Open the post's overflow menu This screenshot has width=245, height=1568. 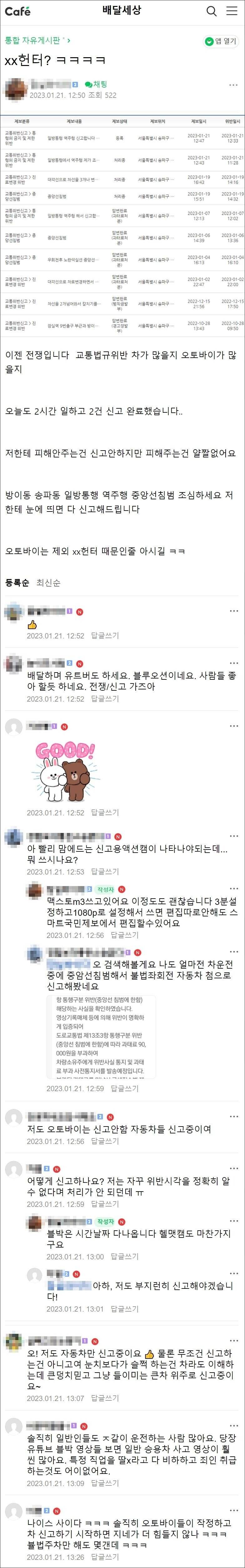[x=233, y=85]
